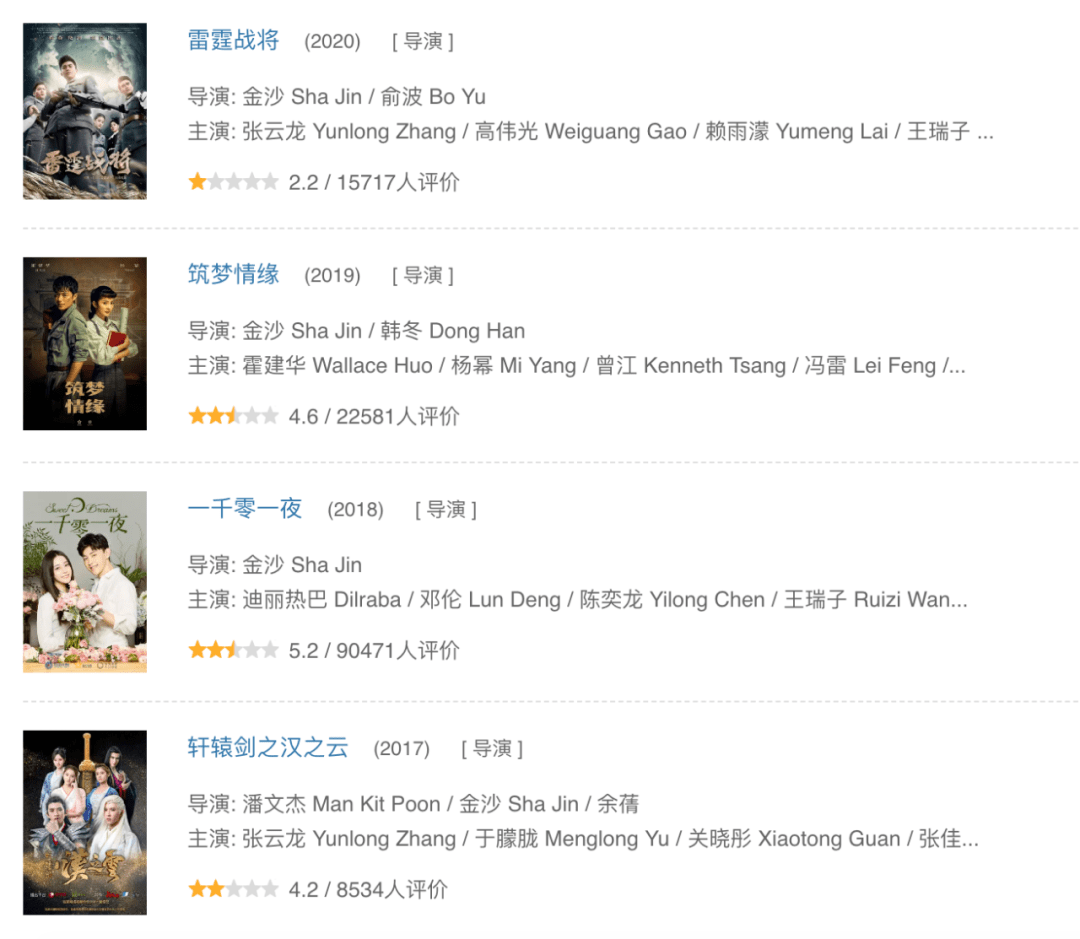
Task: Tap the 筑梦情缘 poster thumbnail
Action: pyautogui.click(x=85, y=344)
